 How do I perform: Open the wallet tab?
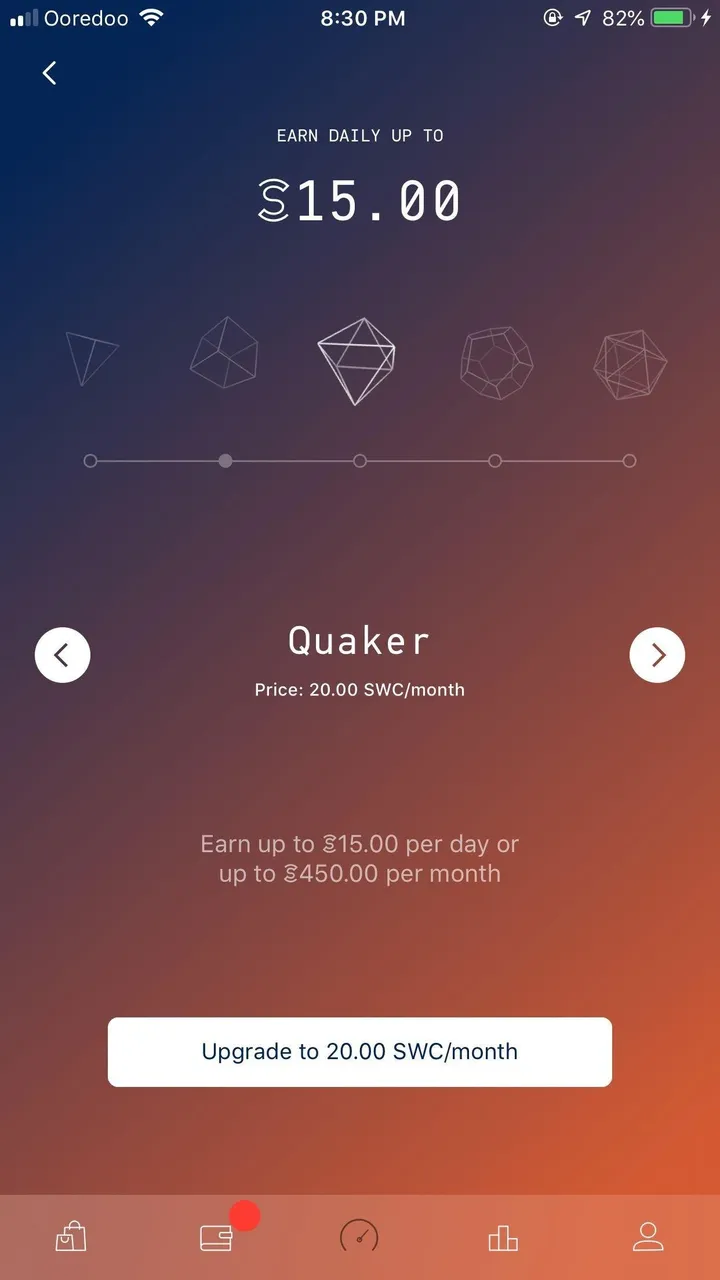click(216, 1238)
